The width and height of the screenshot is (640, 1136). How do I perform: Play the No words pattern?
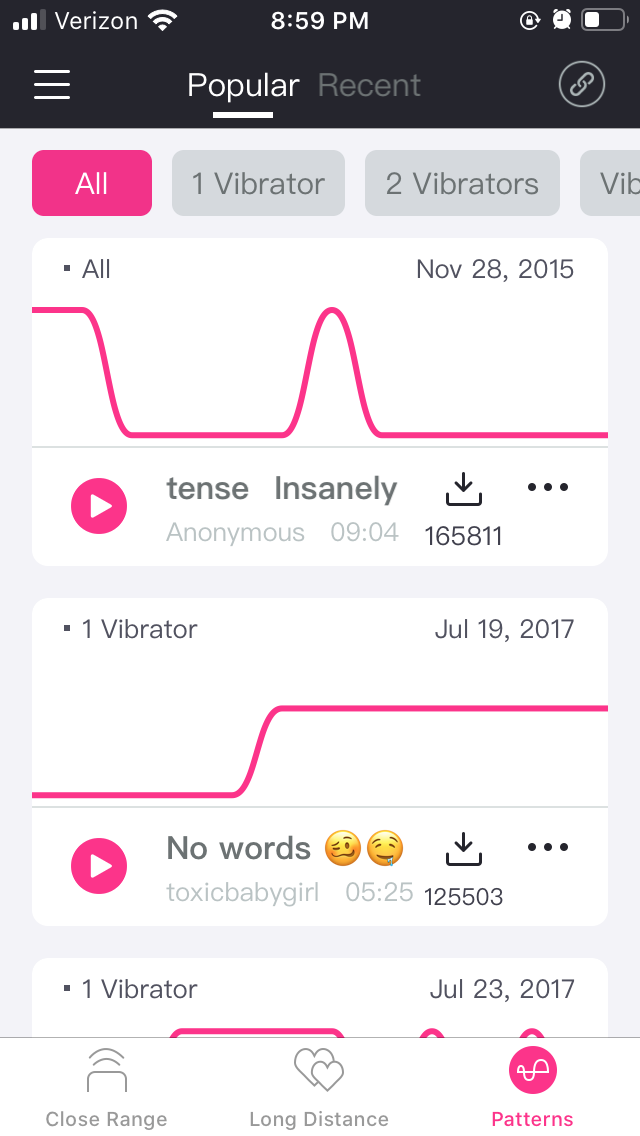pyautogui.click(x=99, y=866)
